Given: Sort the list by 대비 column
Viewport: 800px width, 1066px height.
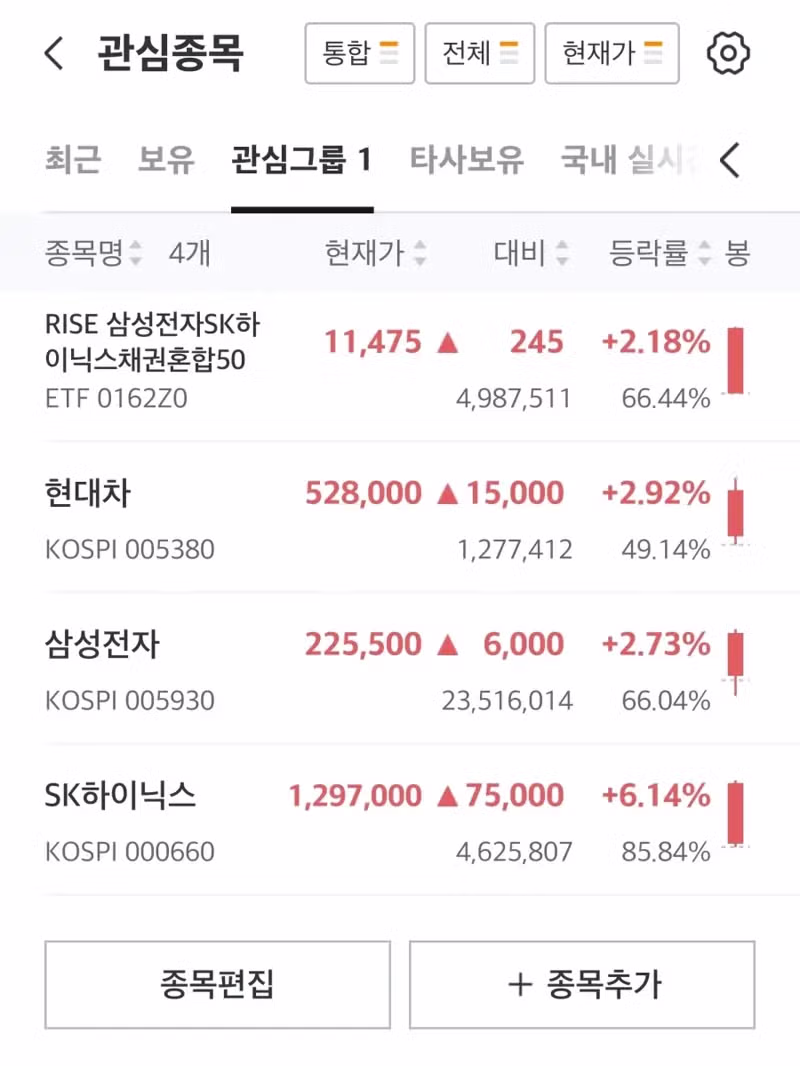Looking at the screenshot, I should pyautogui.click(x=531, y=254).
